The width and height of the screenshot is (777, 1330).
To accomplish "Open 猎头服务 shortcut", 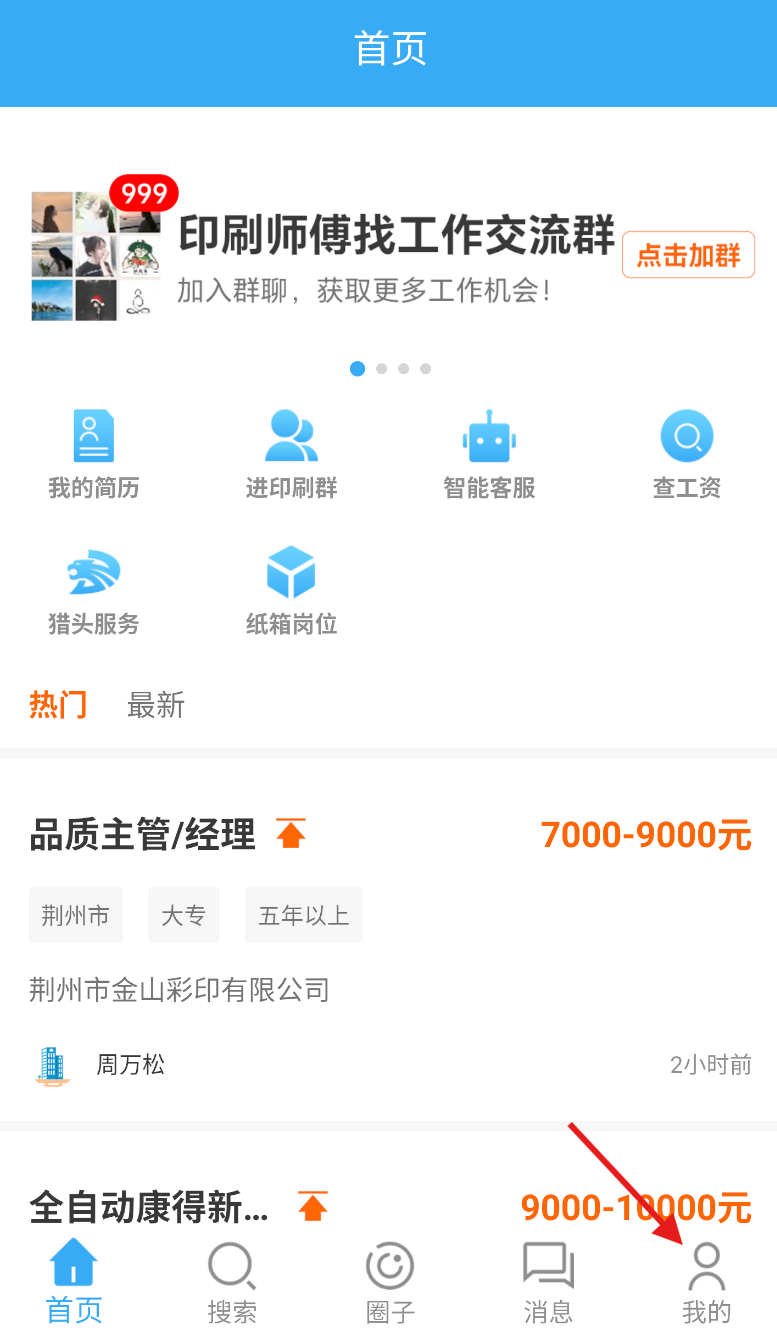I will coord(93,591).
